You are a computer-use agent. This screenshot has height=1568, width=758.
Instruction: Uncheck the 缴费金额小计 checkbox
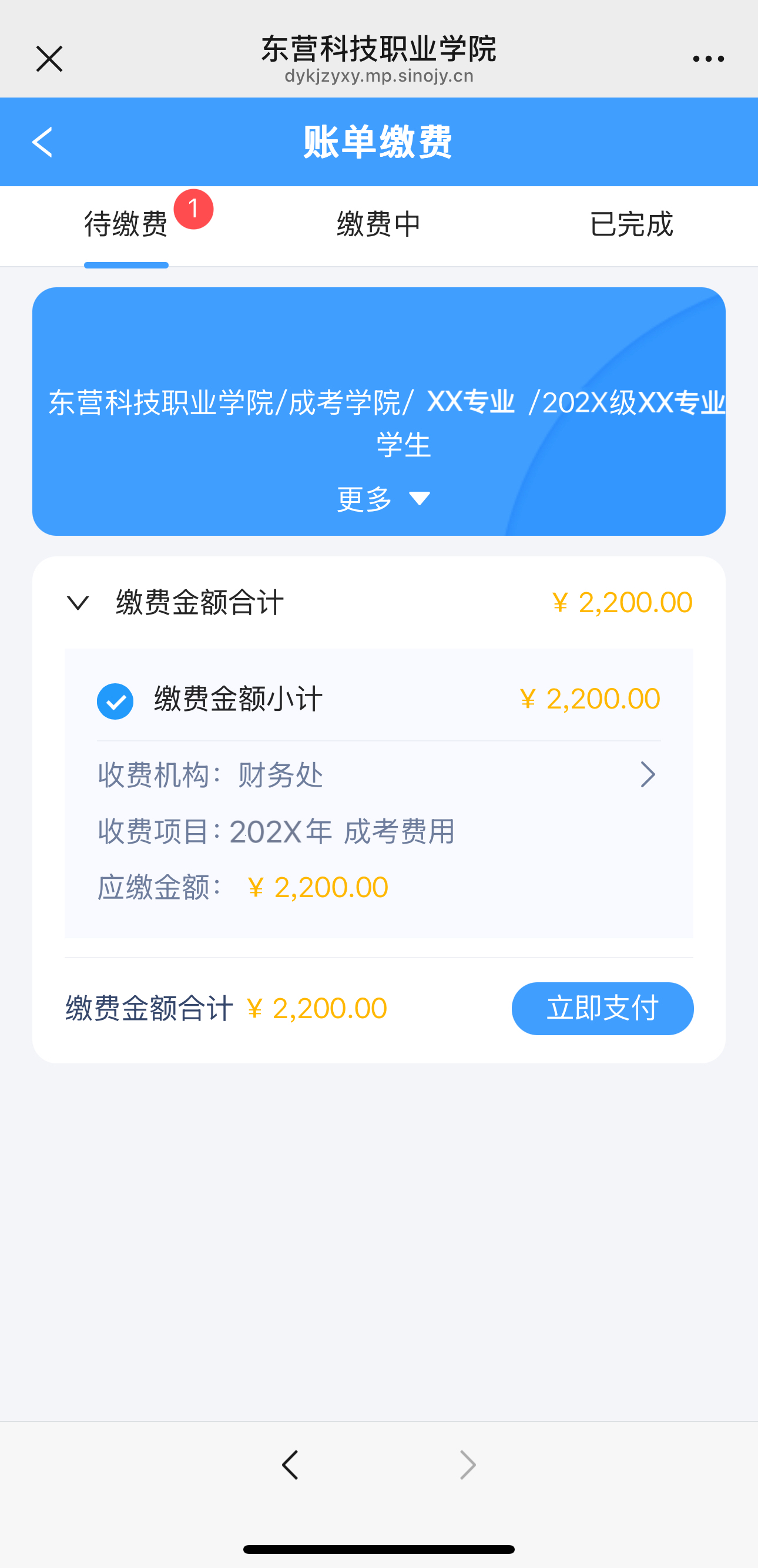tap(115, 701)
